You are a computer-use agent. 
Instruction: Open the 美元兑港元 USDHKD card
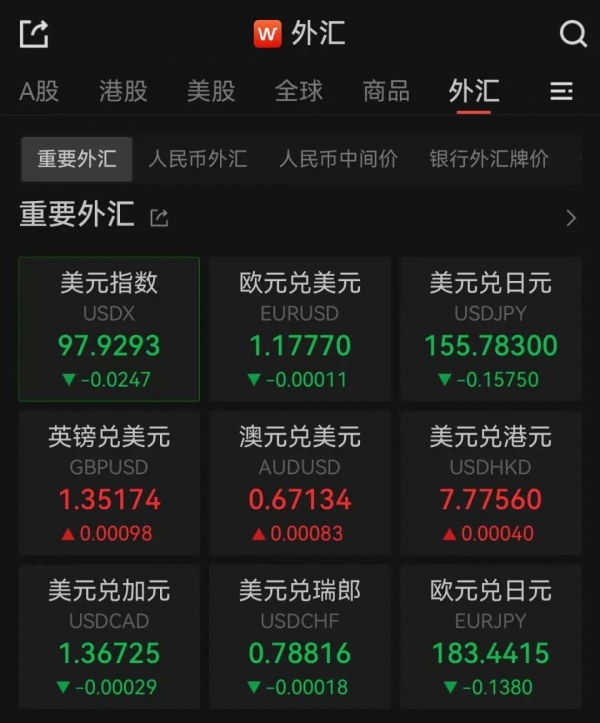click(490, 484)
